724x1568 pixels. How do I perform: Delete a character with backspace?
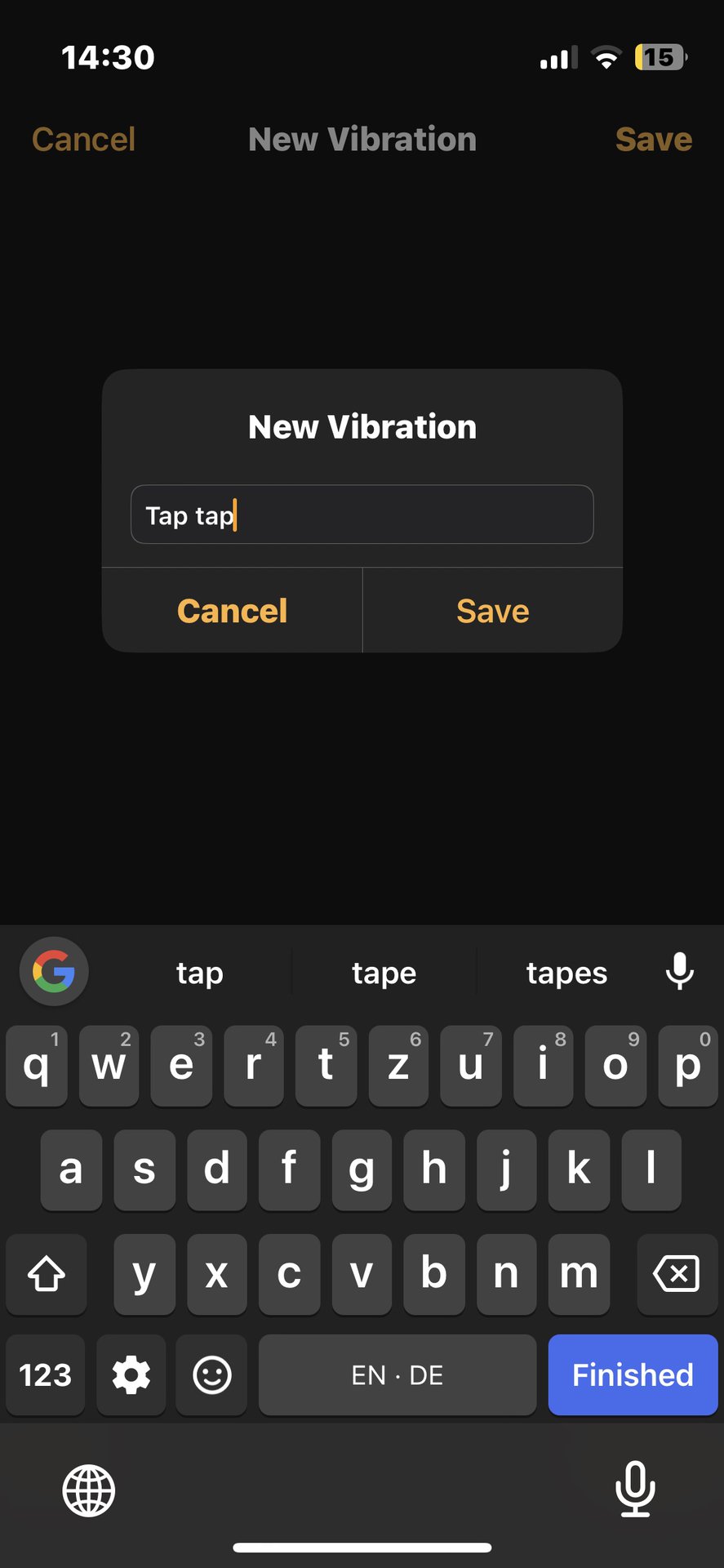click(x=677, y=1273)
